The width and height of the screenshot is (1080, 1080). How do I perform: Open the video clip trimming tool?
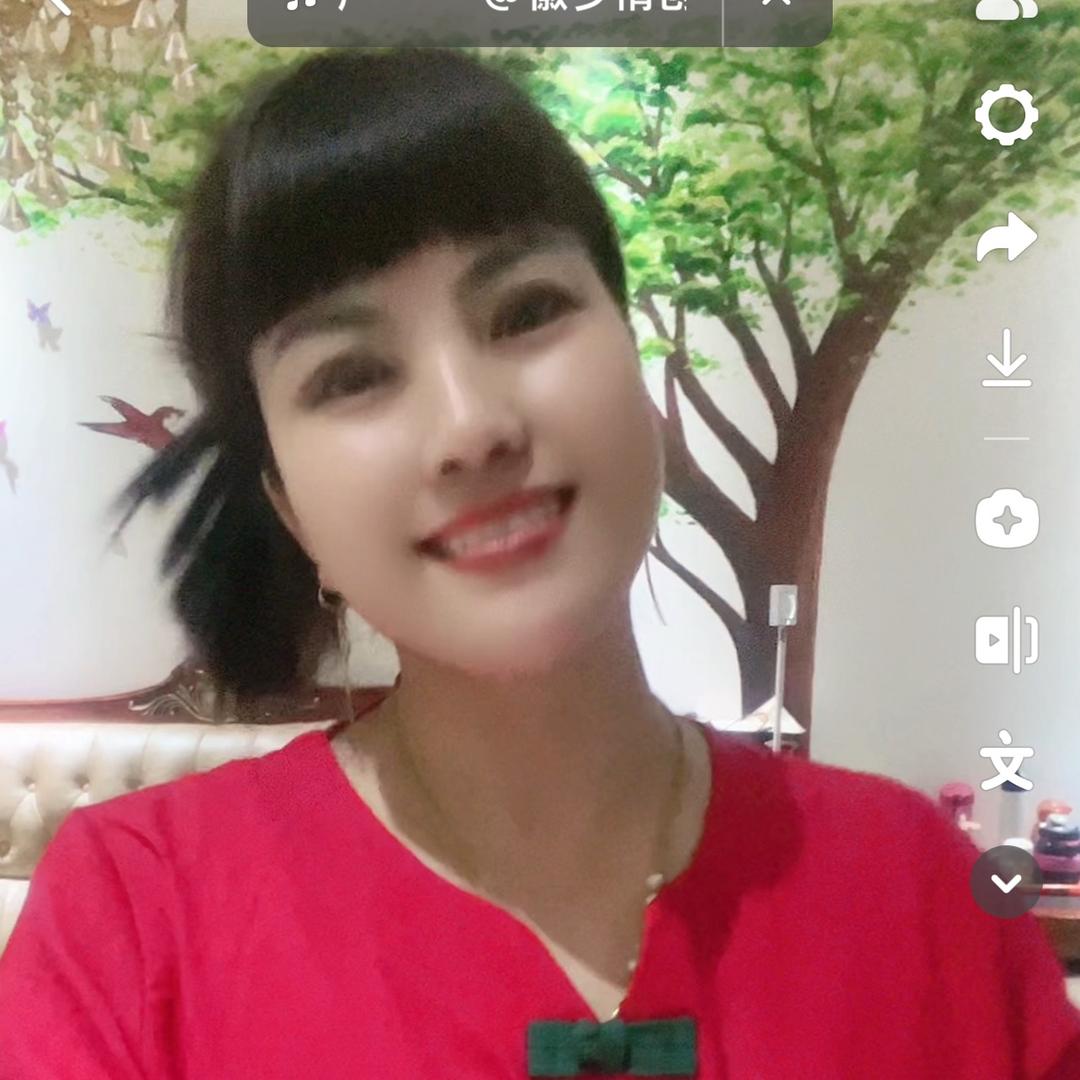[x=1006, y=640]
